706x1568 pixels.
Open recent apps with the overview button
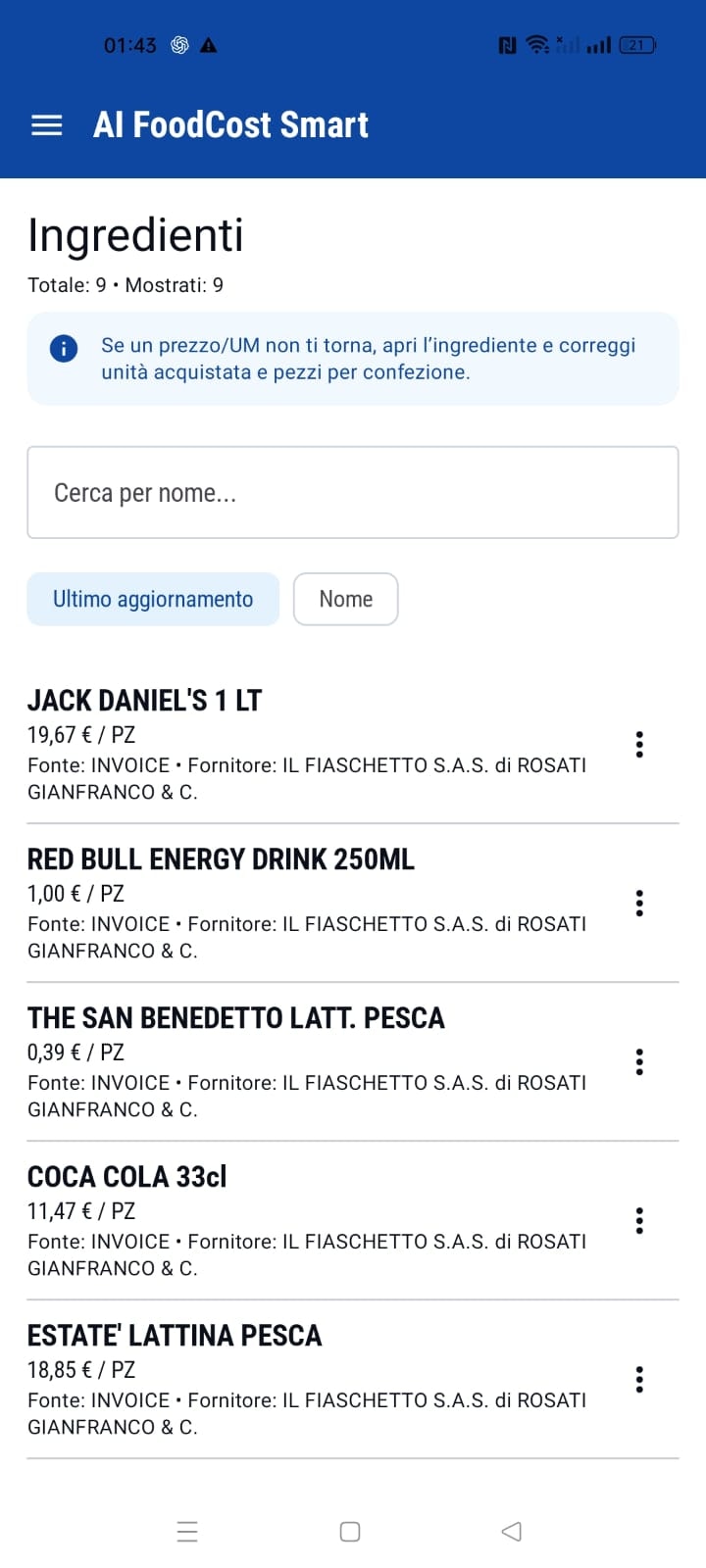187,1531
